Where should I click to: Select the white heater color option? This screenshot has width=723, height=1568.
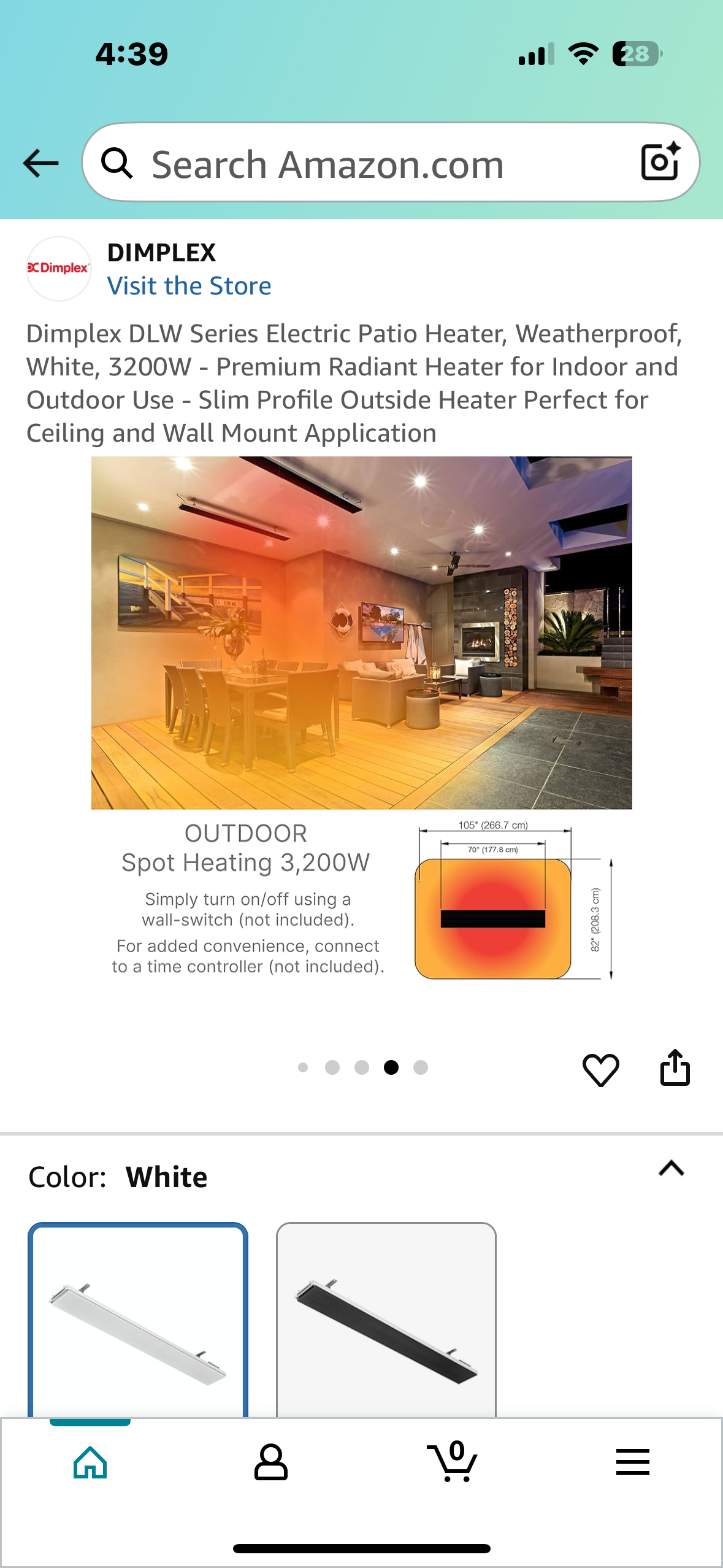tap(138, 1319)
